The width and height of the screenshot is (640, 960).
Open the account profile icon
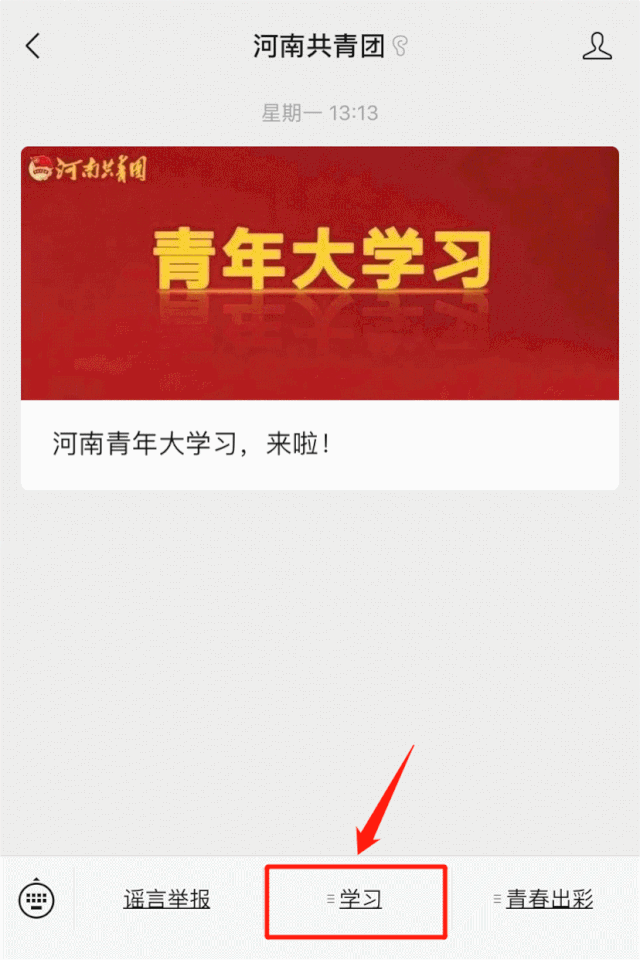coord(596,46)
